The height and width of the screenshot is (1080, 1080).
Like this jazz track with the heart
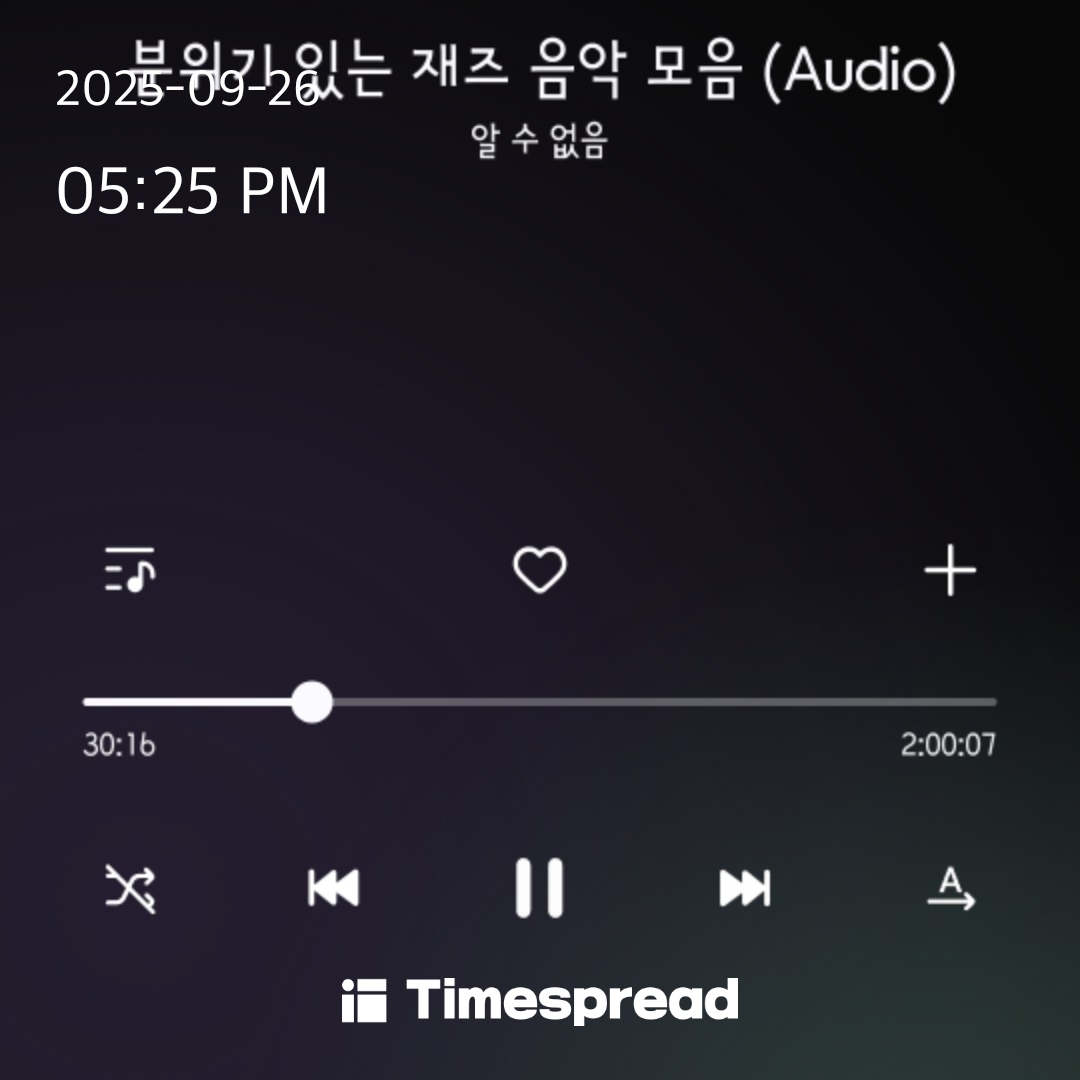[x=540, y=571]
